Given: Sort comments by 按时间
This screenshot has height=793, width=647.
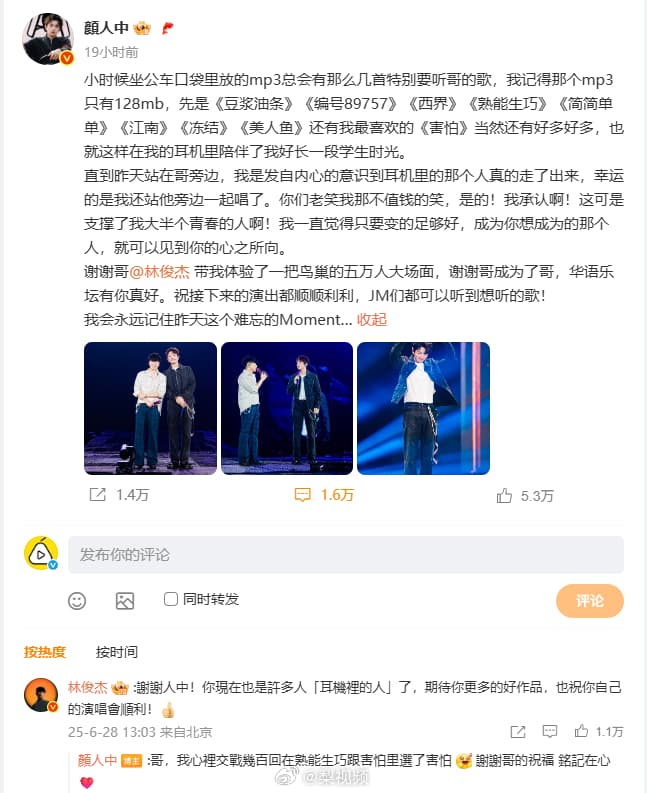Looking at the screenshot, I should (x=117, y=652).
